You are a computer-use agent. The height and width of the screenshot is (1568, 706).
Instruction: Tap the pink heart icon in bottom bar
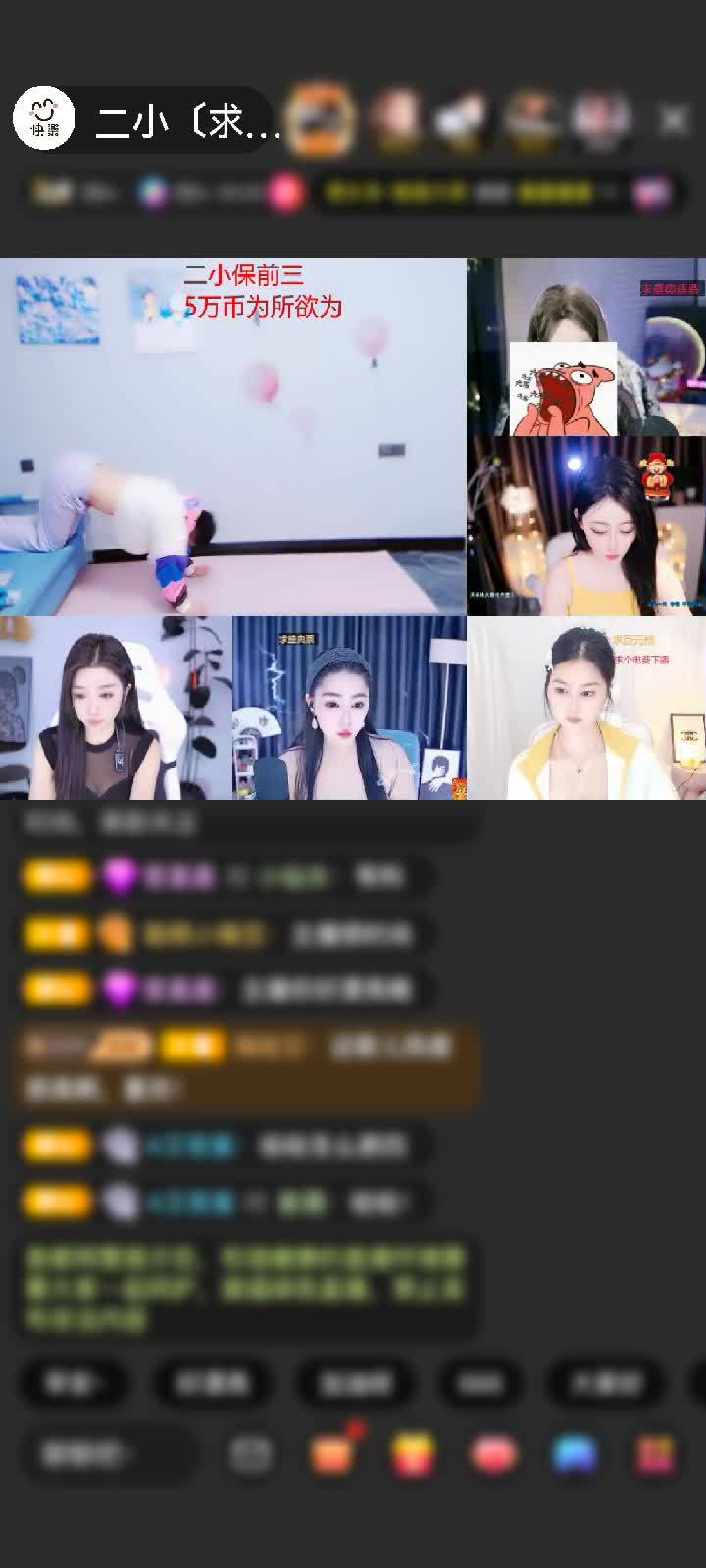[493, 1454]
